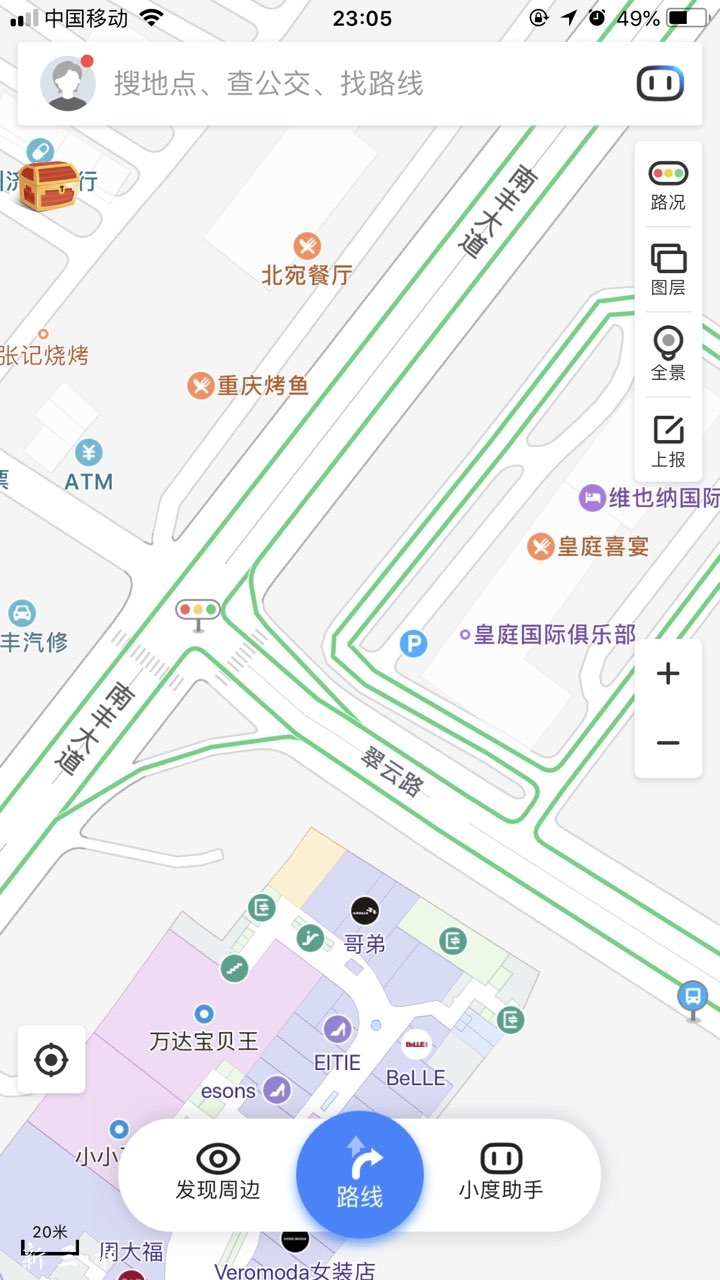The width and height of the screenshot is (720, 1280).
Task: Zoom out the map with minus button
Action: pos(668,743)
